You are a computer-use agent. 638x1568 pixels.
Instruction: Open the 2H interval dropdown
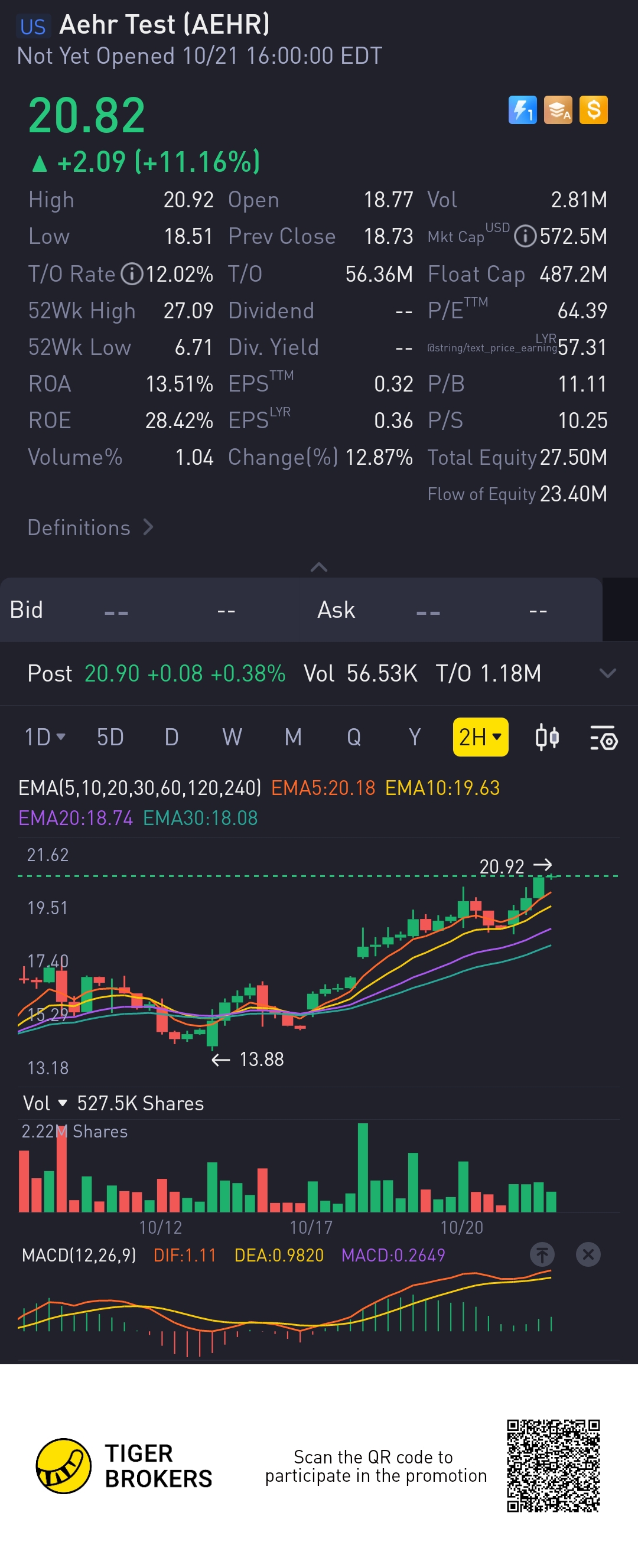pyautogui.click(x=480, y=737)
